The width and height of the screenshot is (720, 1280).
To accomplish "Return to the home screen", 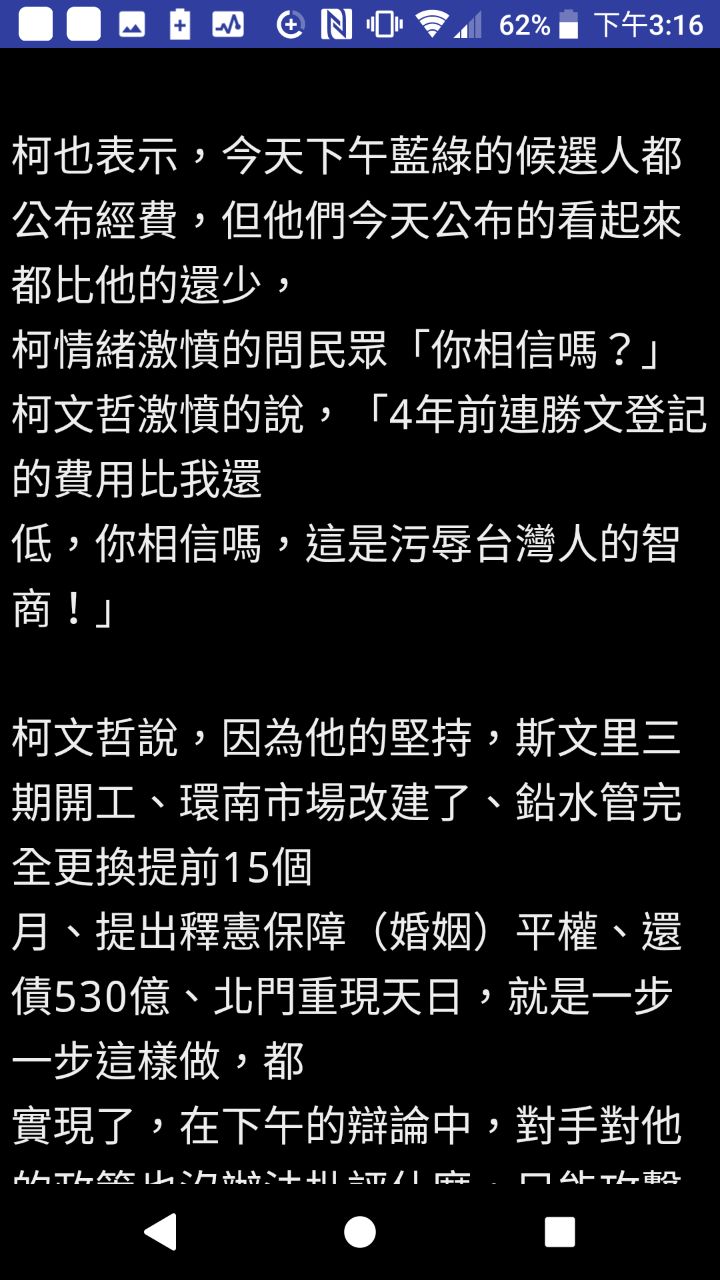I will (x=360, y=1232).
